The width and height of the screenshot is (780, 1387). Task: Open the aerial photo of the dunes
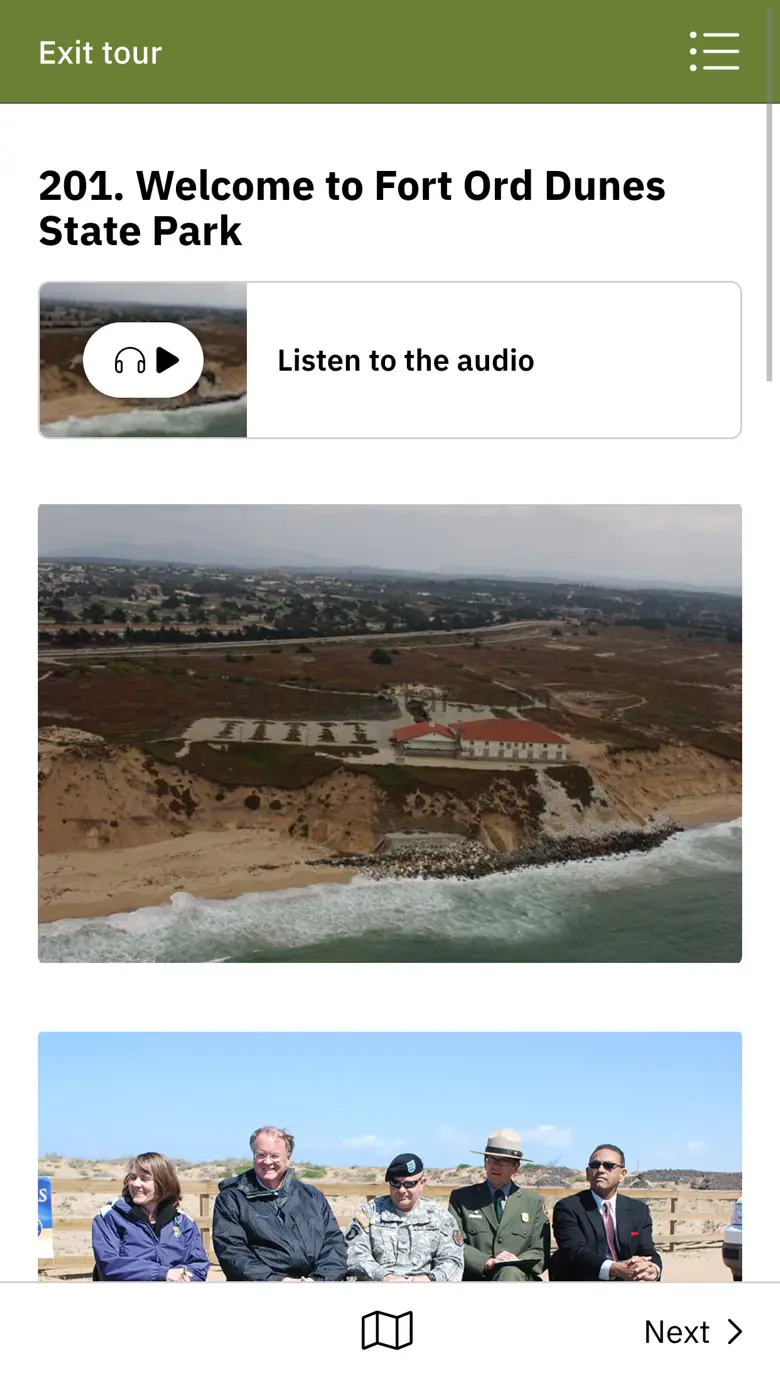pos(390,733)
